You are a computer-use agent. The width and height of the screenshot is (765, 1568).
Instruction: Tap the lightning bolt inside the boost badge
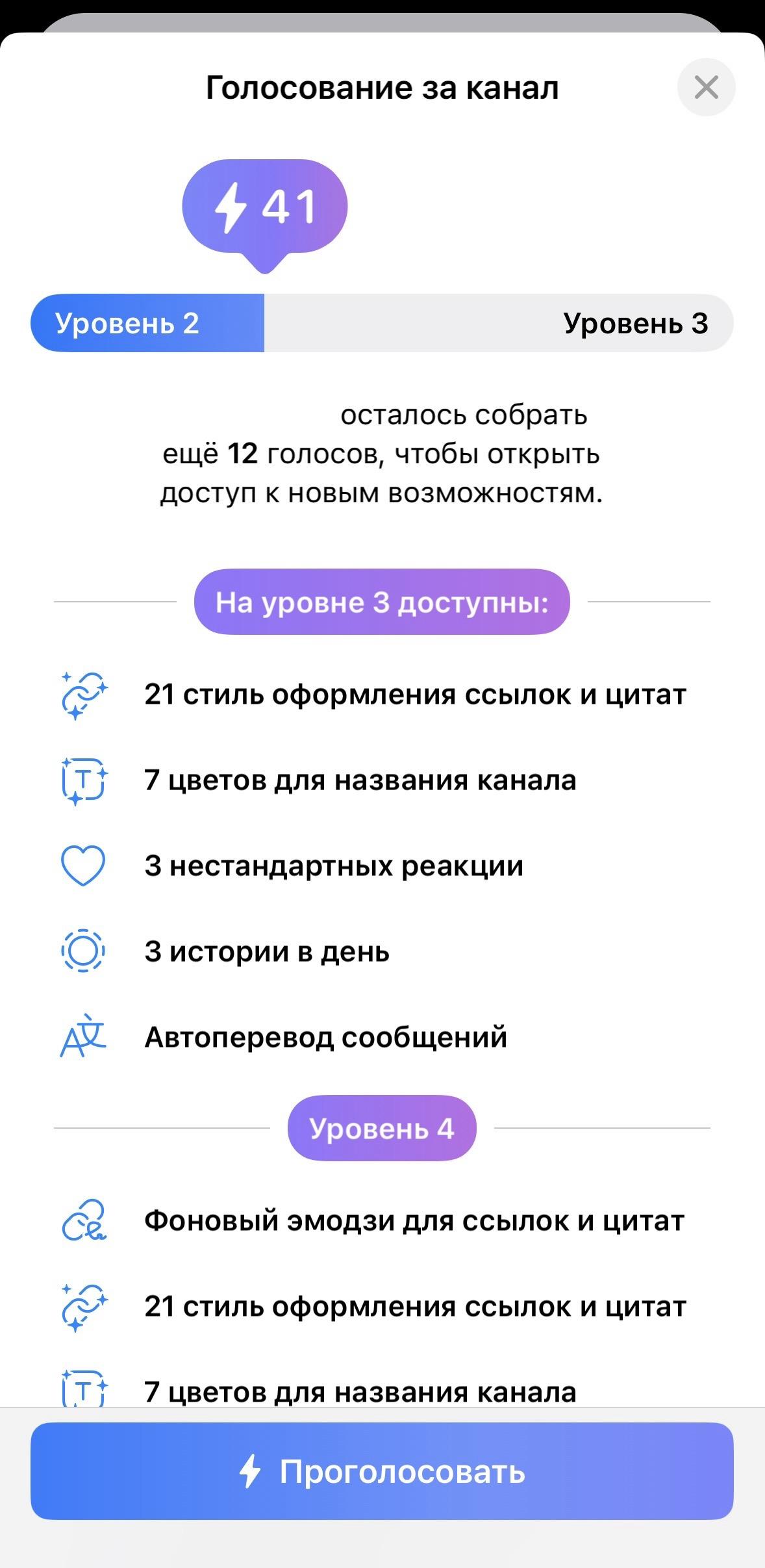[231, 207]
